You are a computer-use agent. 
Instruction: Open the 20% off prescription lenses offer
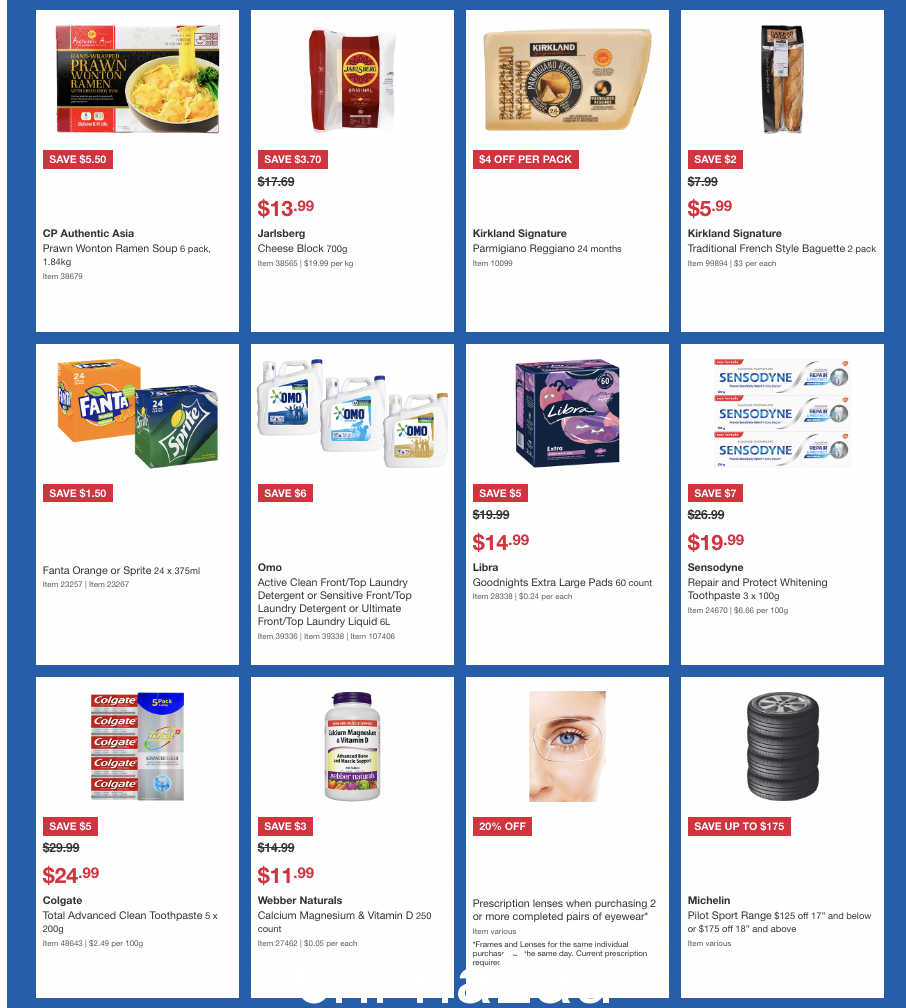coord(567,837)
